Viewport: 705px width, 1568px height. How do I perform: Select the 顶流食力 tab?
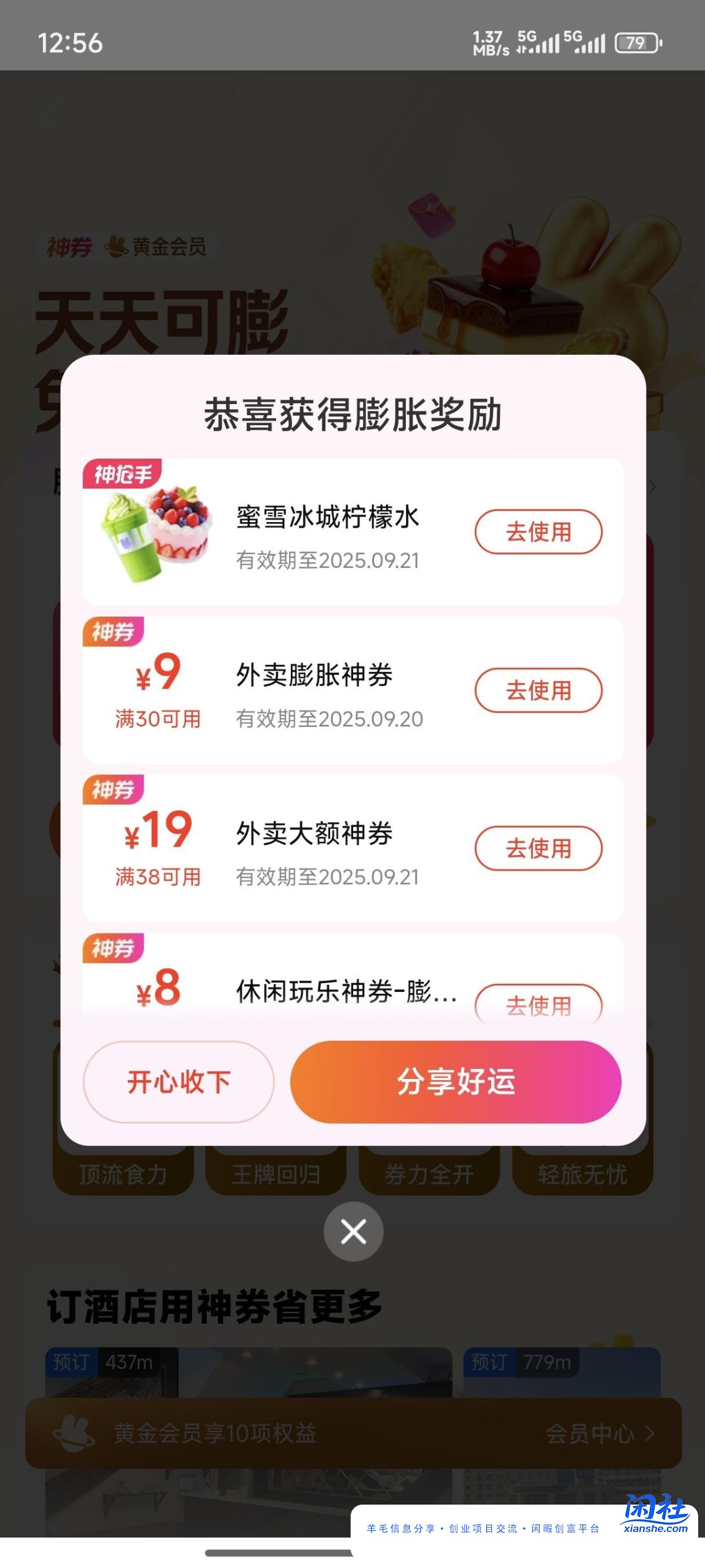coord(123,1176)
